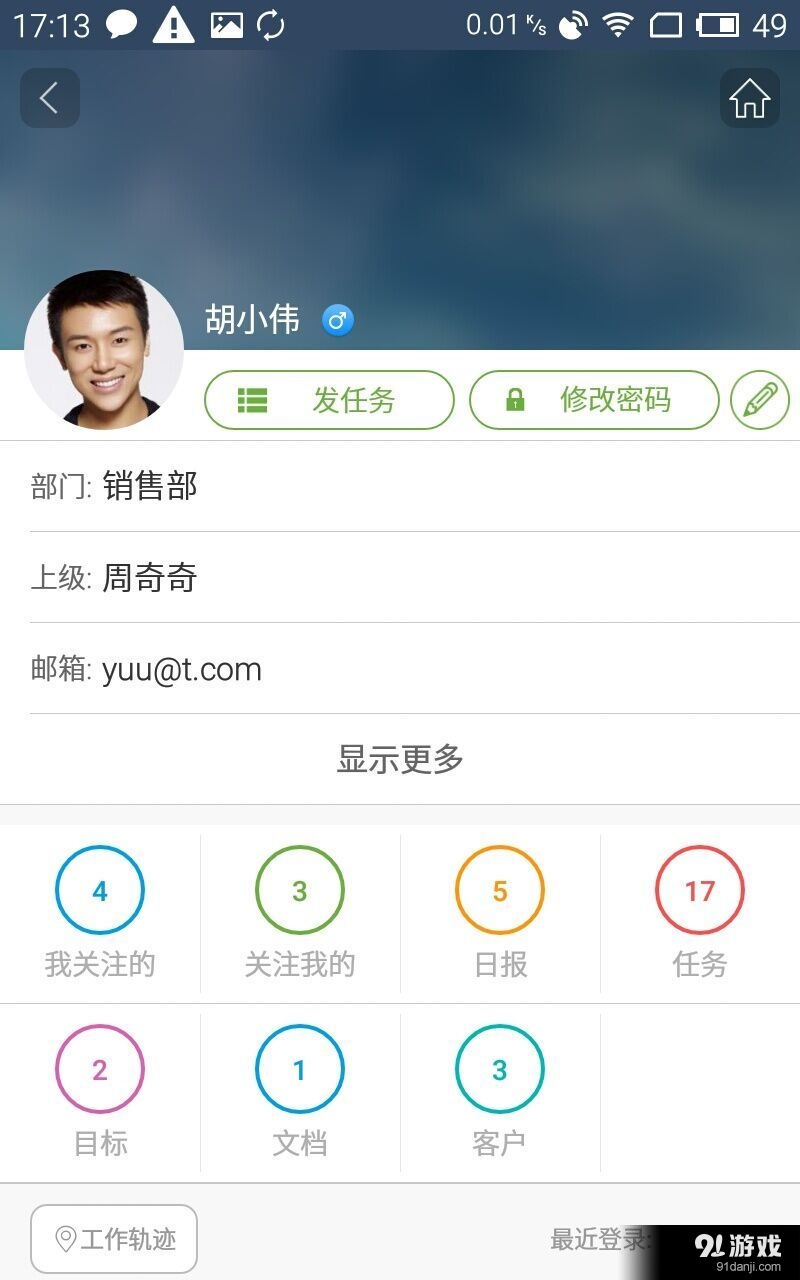The height and width of the screenshot is (1280, 800).
Task: Click the profile avatar photo
Action: 103,350
